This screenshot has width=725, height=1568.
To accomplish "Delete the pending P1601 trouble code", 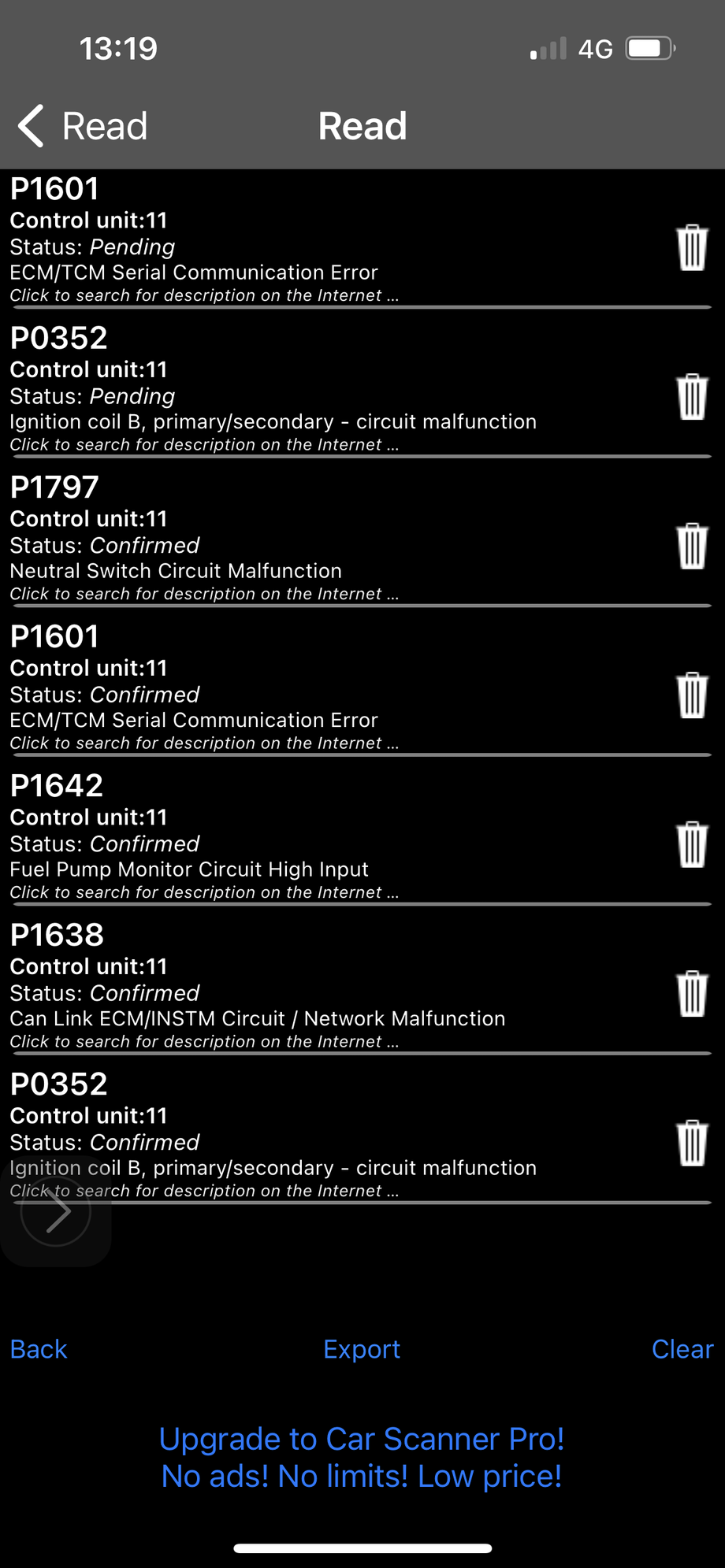I will click(x=692, y=248).
